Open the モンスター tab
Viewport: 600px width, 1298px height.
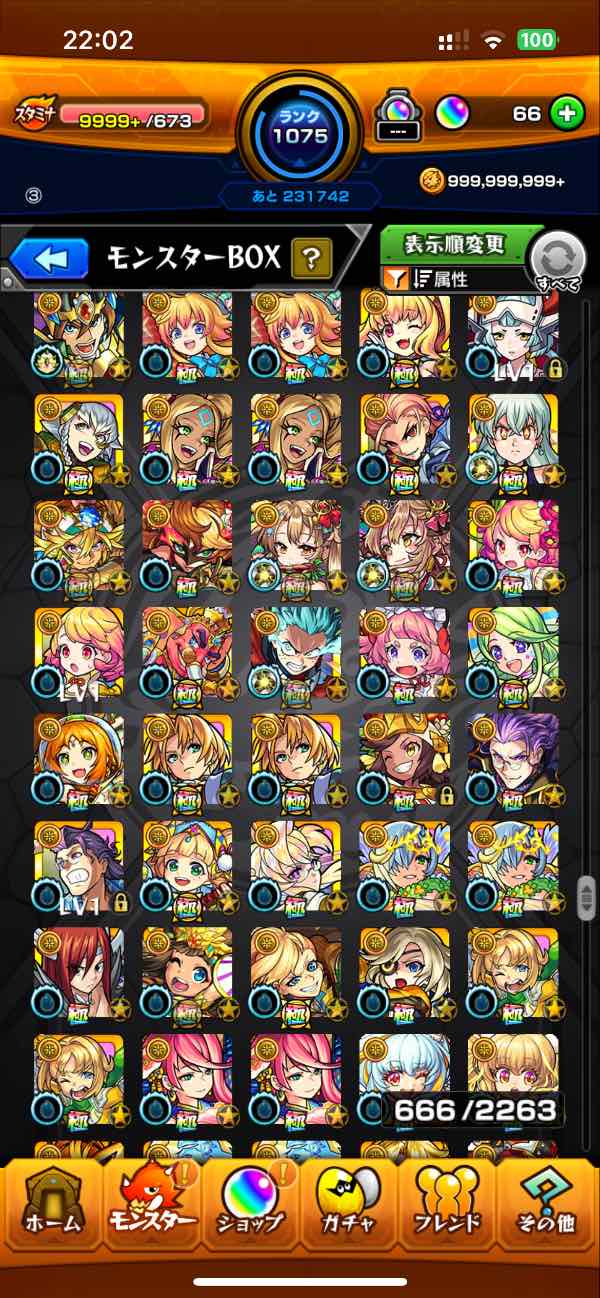tap(152, 1203)
